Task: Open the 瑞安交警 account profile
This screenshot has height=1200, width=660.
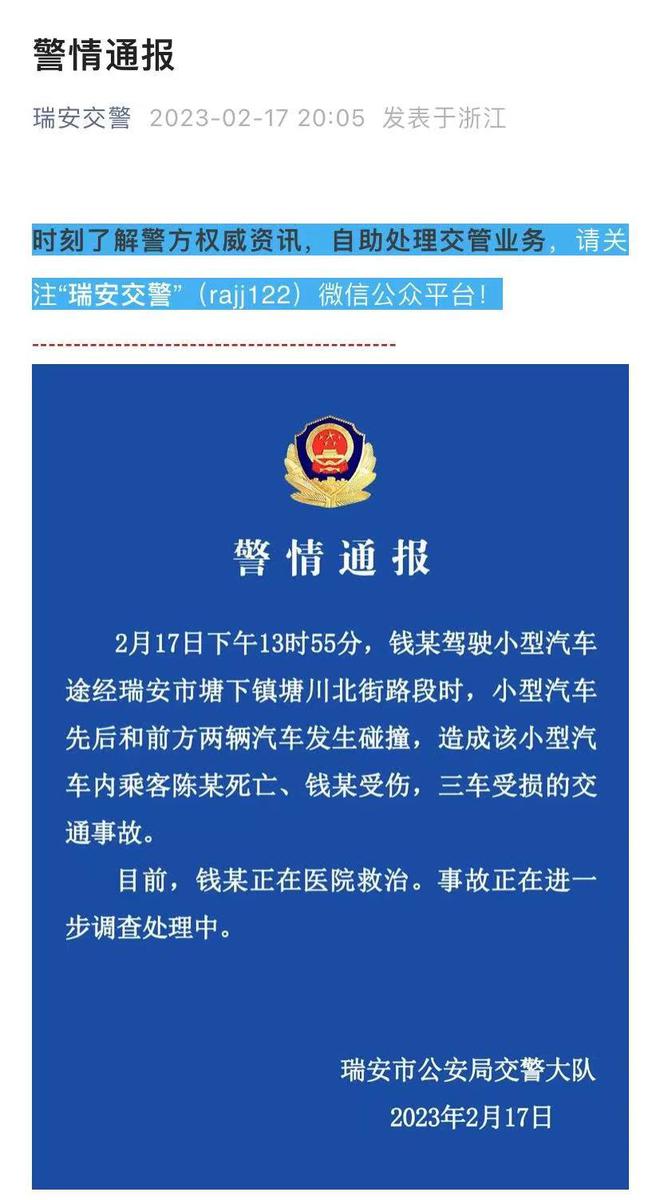Action: tap(82, 119)
